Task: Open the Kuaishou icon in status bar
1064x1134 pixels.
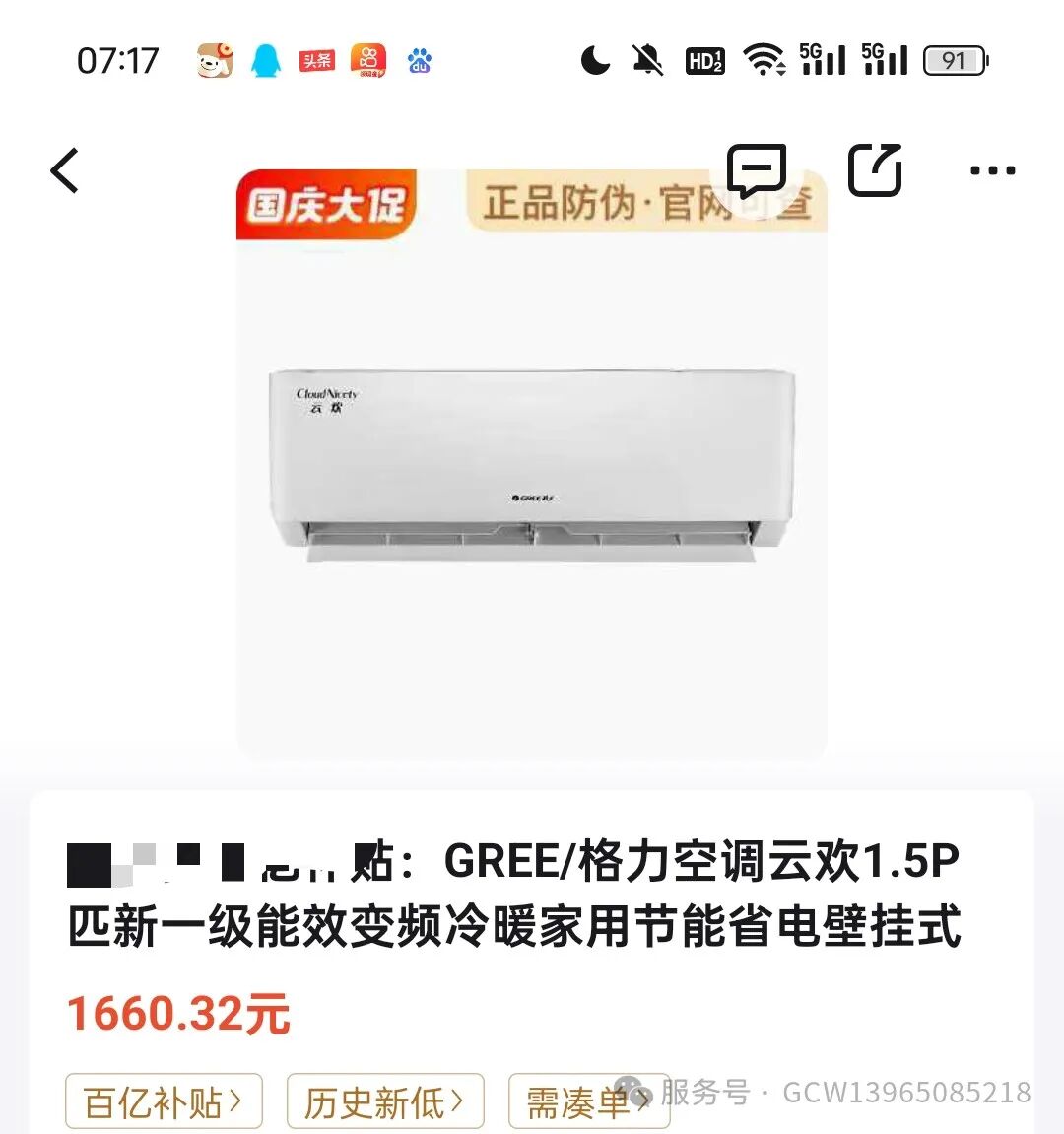Action: coord(368,60)
